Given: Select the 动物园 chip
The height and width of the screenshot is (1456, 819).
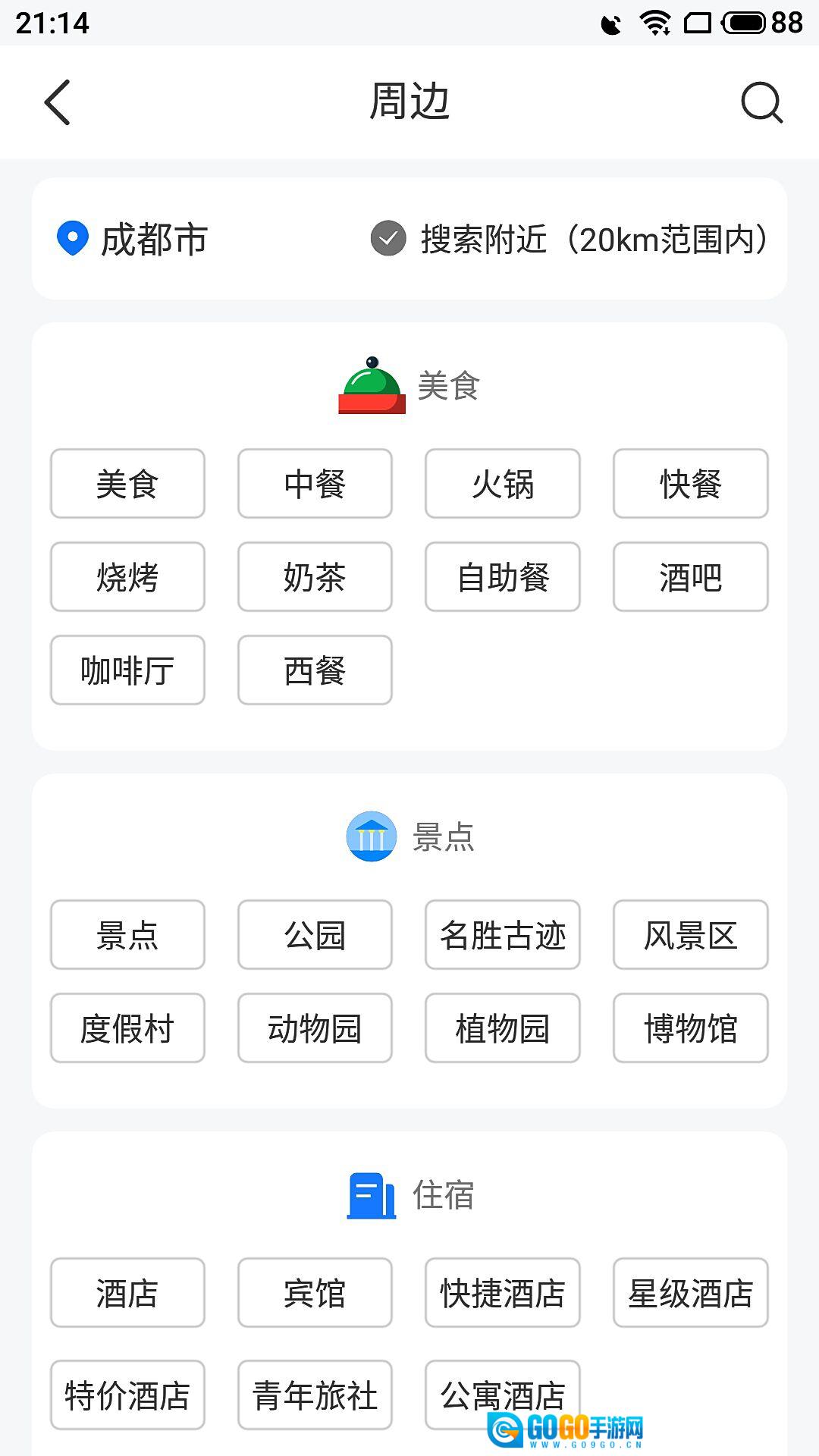Looking at the screenshot, I should pyautogui.click(x=315, y=1028).
